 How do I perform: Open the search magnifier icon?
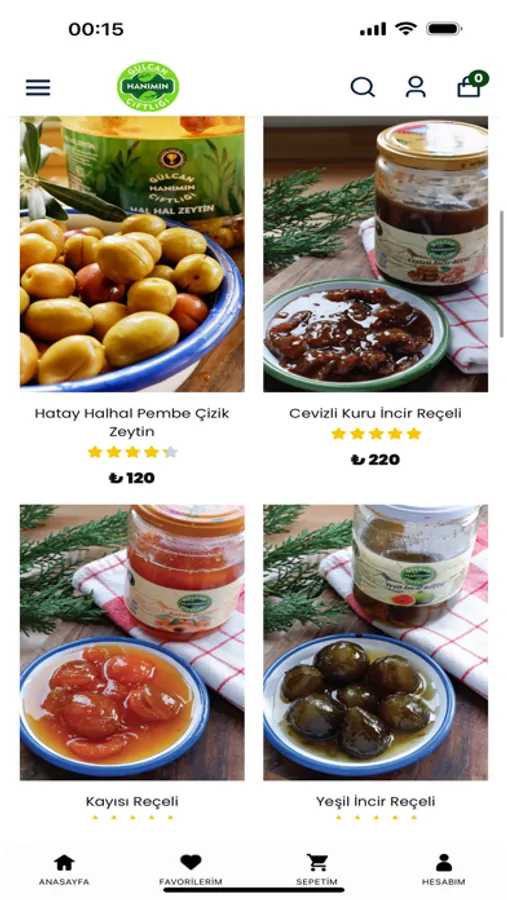pyautogui.click(x=363, y=87)
